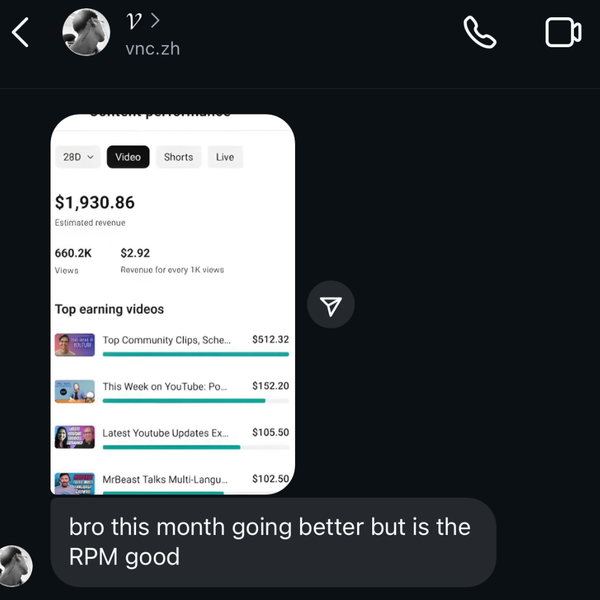The width and height of the screenshot is (600, 600).
Task: Go back to the chat list
Action: point(21,34)
